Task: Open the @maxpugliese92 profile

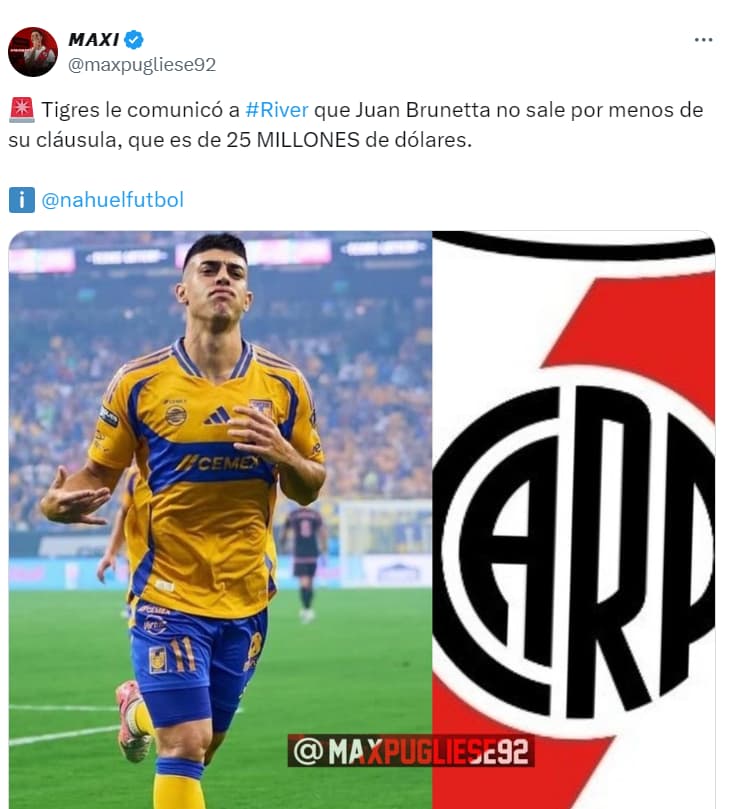Action: [141, 65]
